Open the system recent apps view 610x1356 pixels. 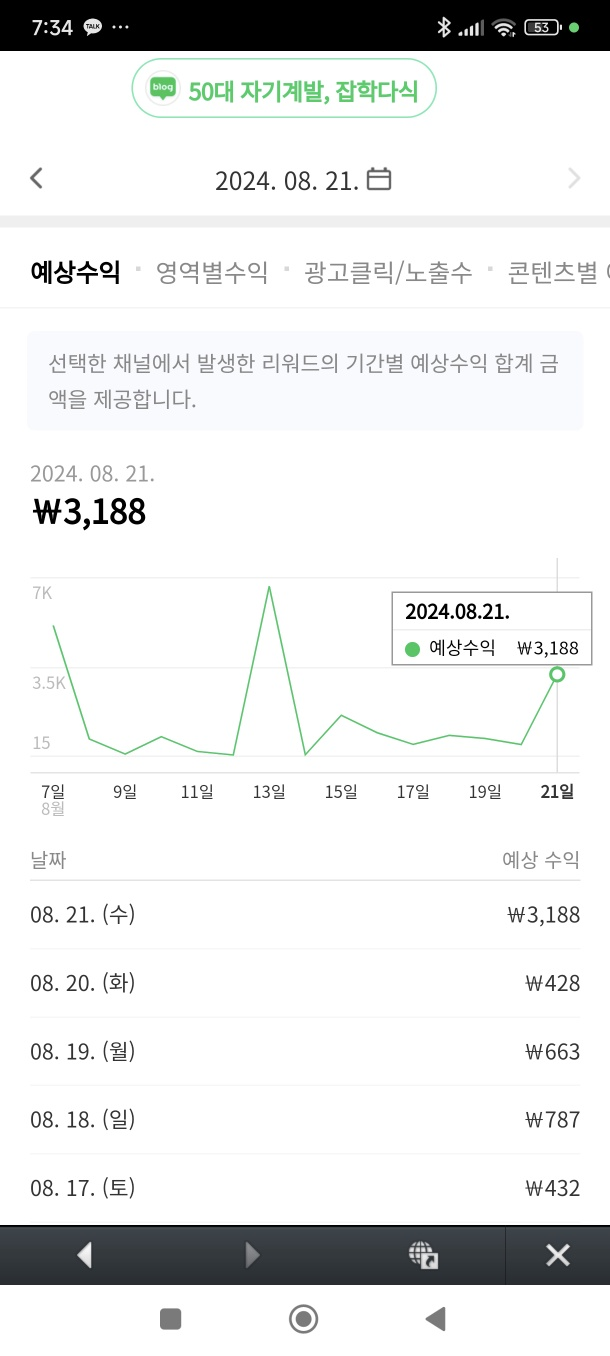pos(171,1319)
